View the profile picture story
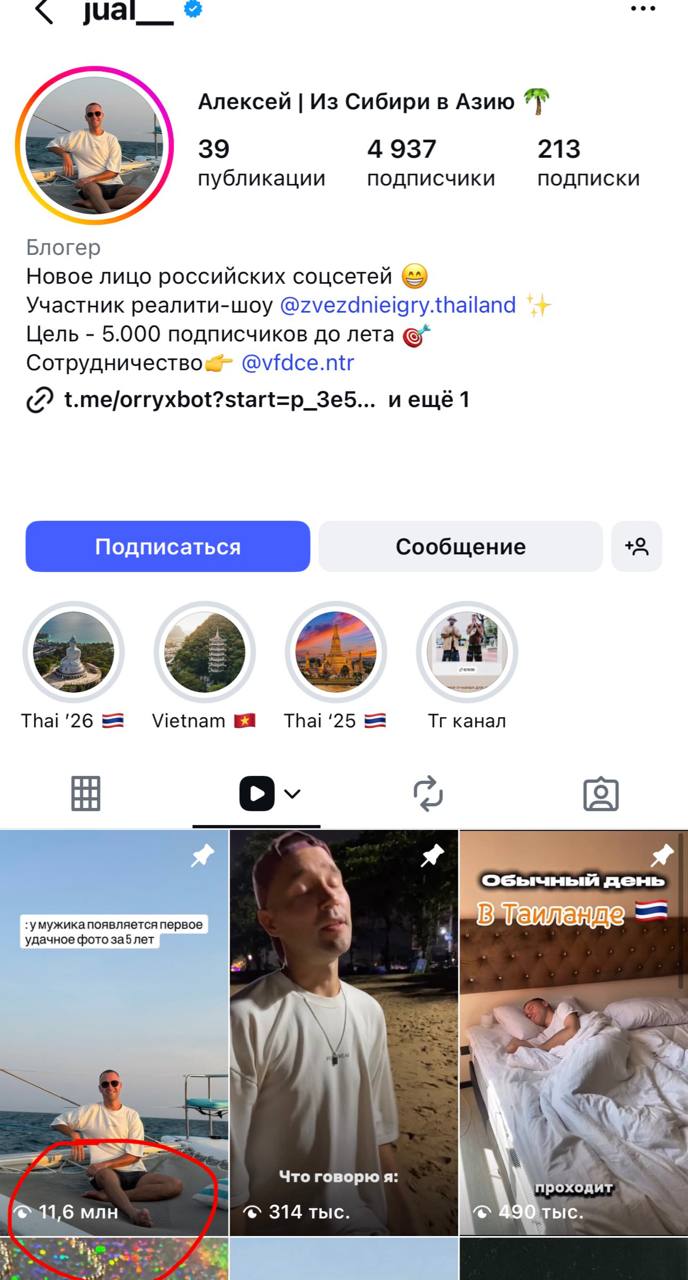 click(94, 146)
